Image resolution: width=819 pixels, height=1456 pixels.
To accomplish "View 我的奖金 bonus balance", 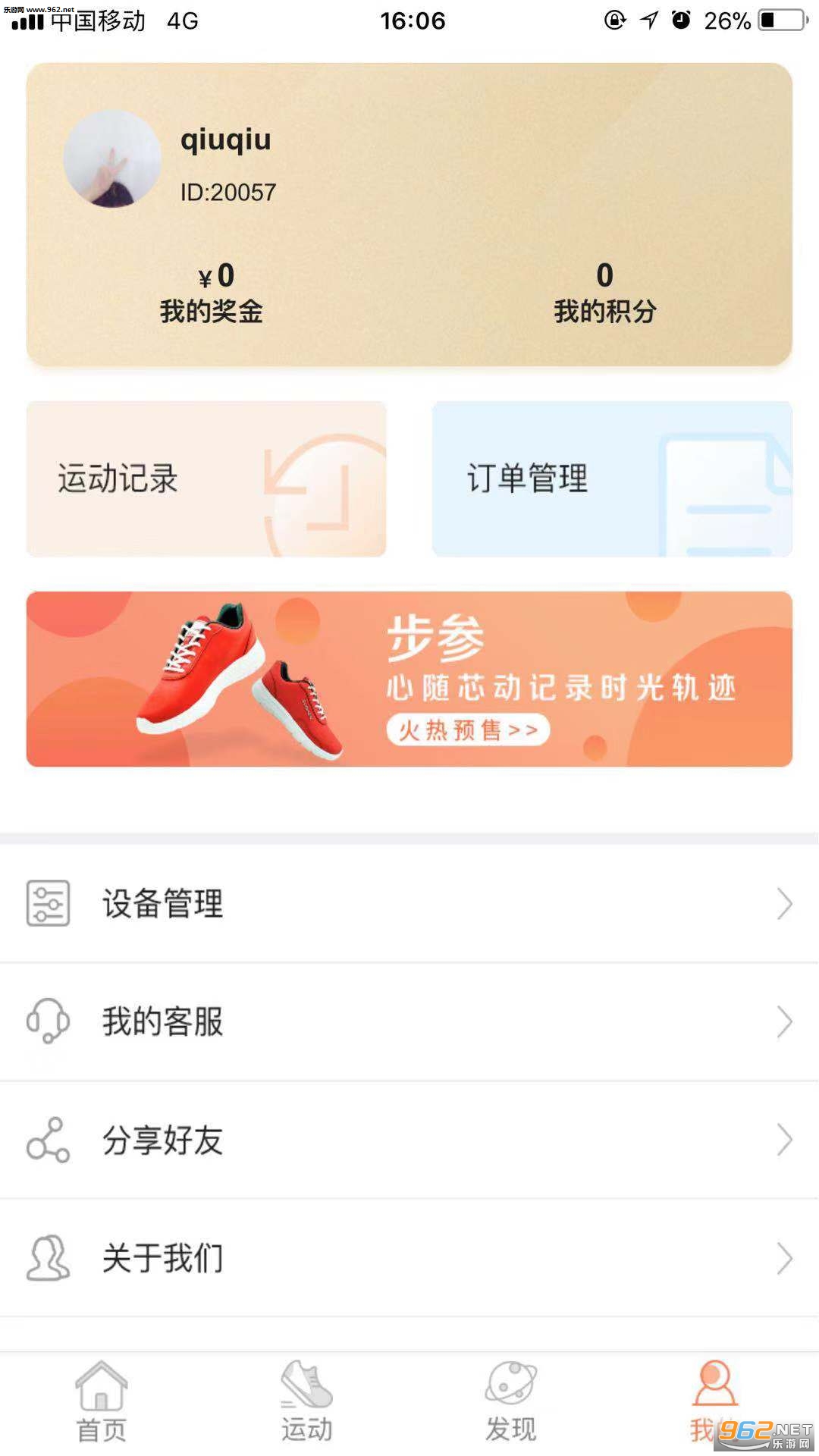I will tap(212, 293).
